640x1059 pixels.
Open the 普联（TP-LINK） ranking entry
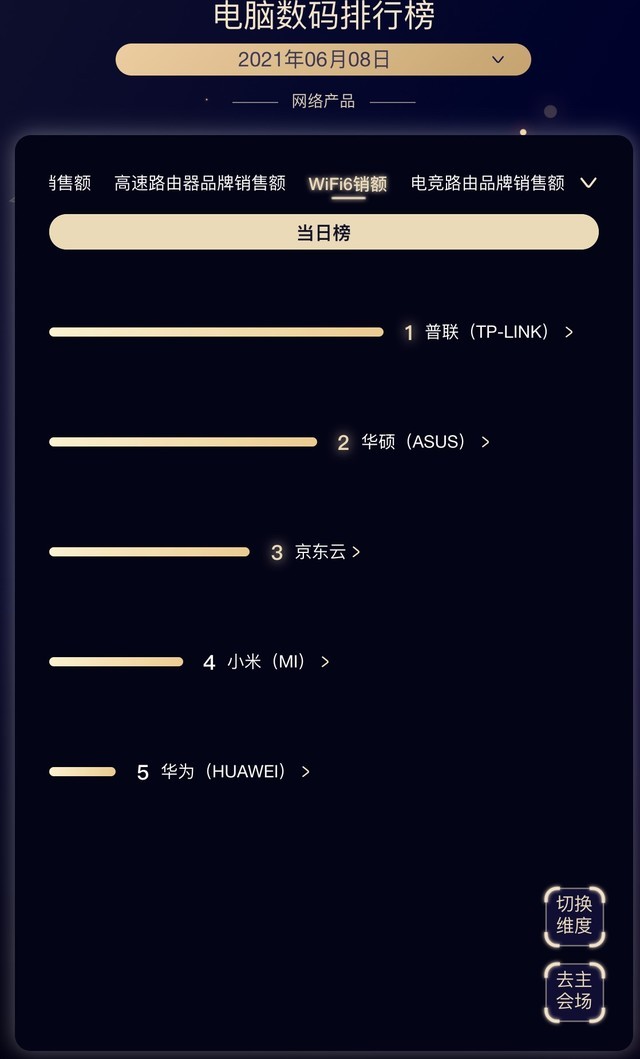[488, 332]
